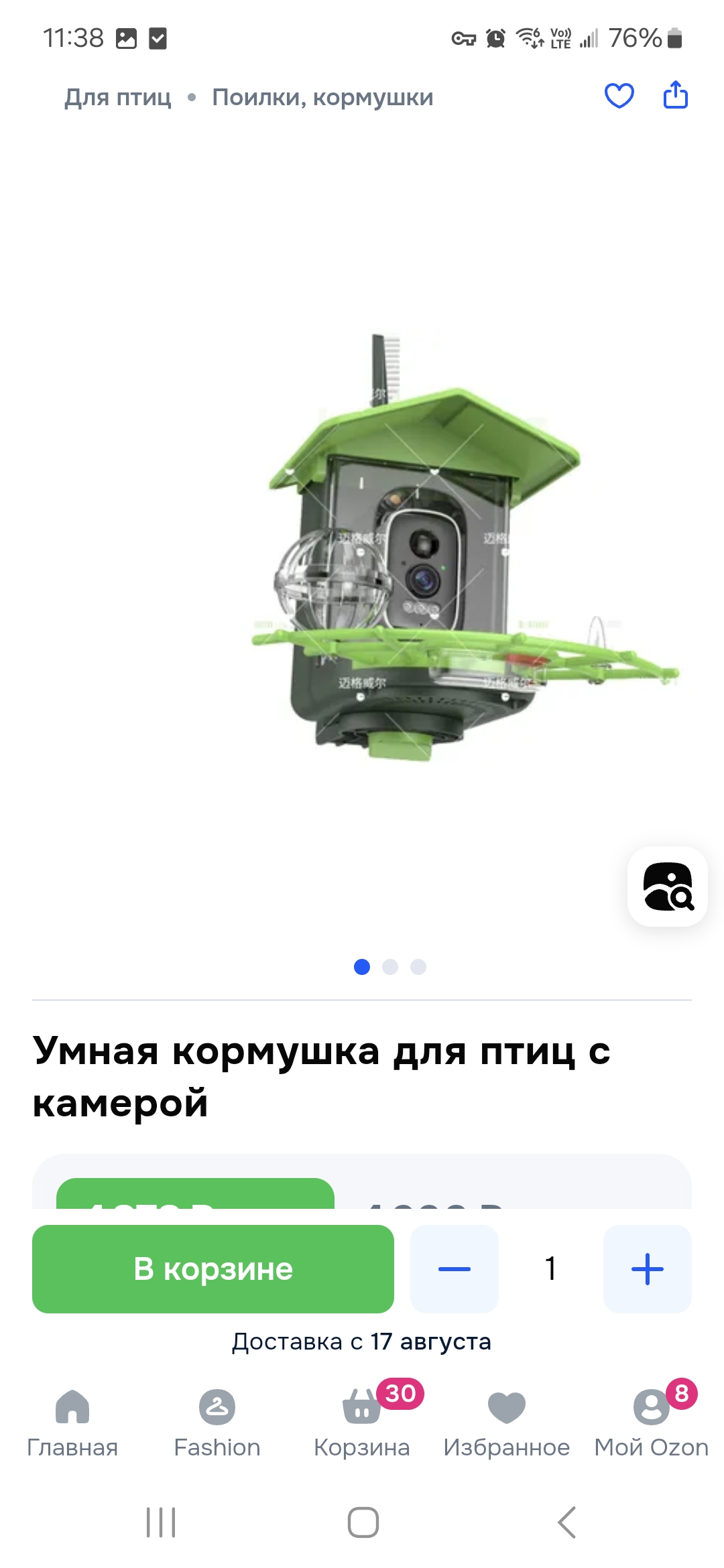
Task: Share this bird feeder product
Action: 675,94
